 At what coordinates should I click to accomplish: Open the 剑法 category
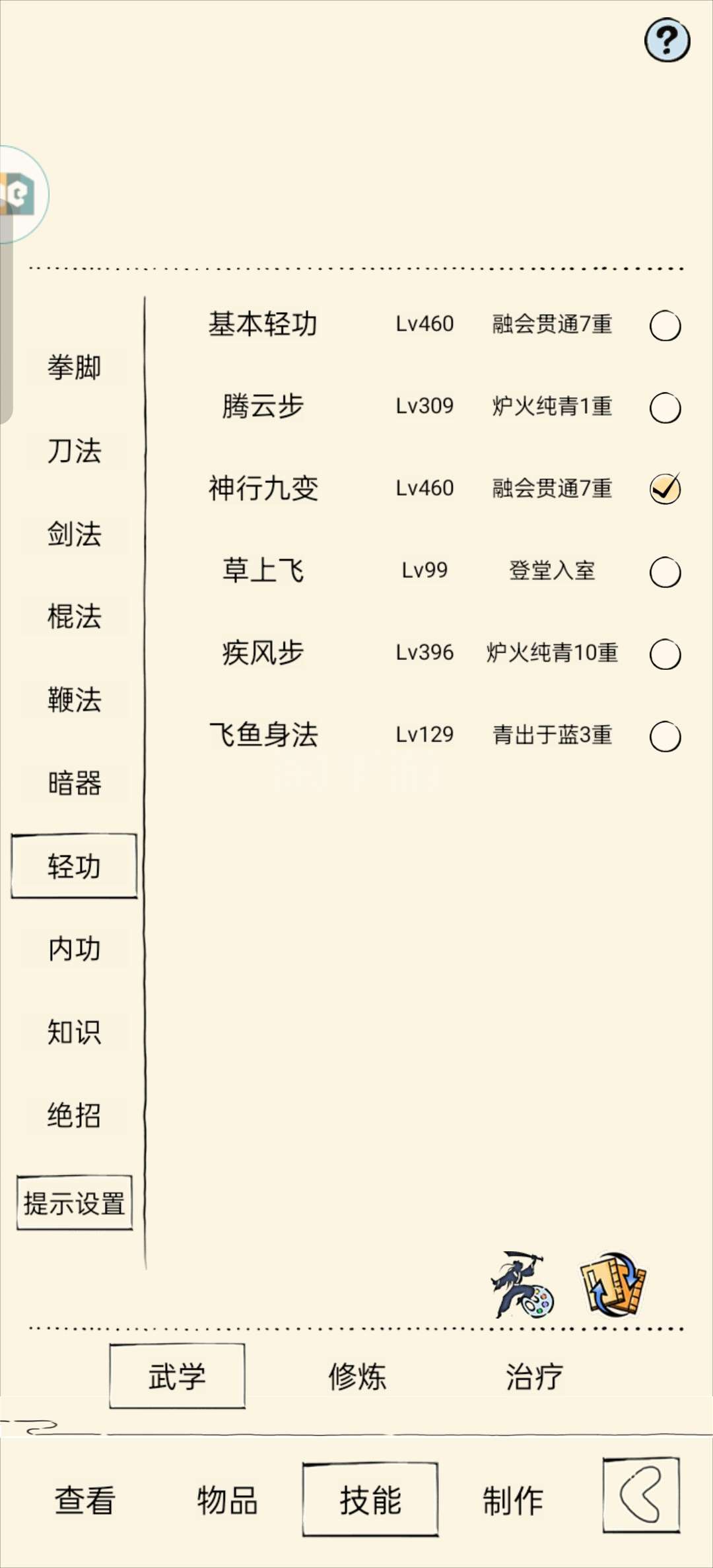pos(74,534)
